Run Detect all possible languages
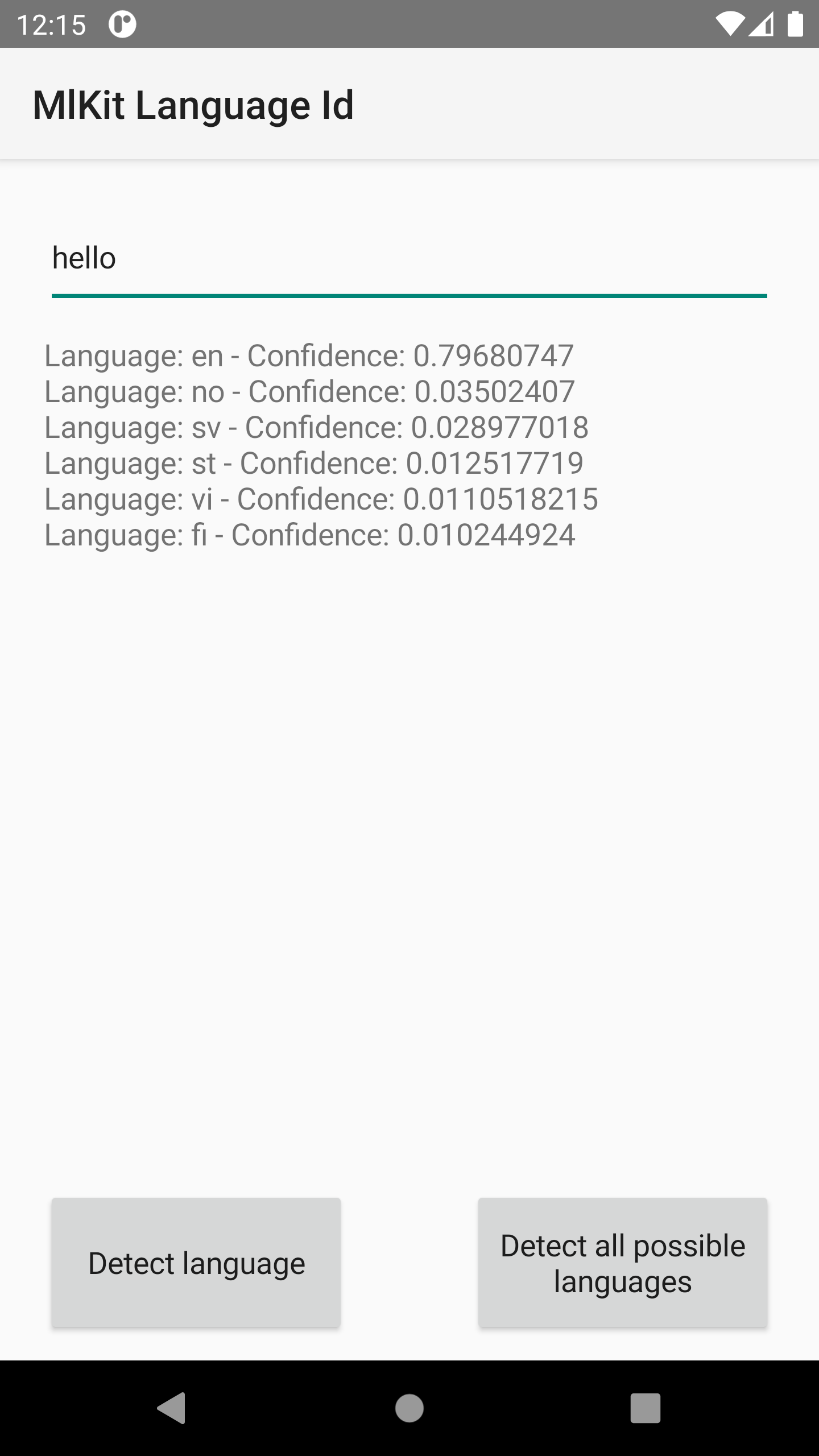The width and height of the screenshot is (819, 1456). tap(623, 1263)
